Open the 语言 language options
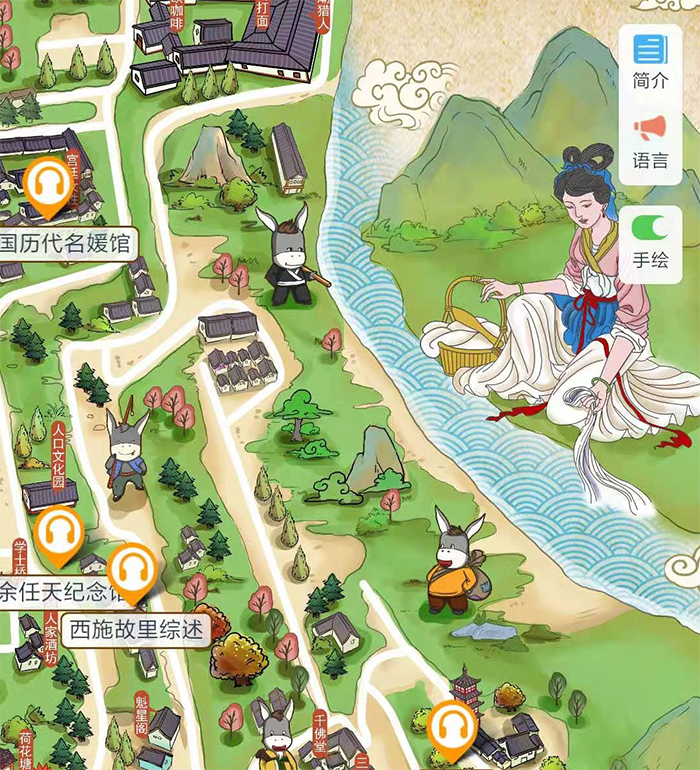This screenshot has width=700, height=770. pos(650,140)
